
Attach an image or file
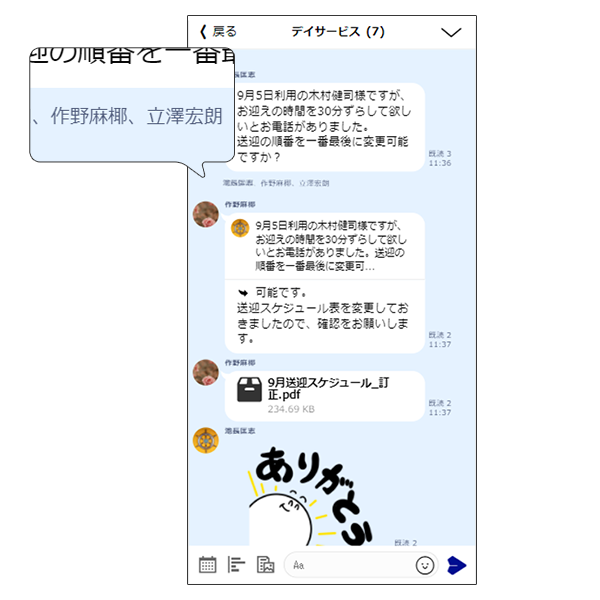265,565
